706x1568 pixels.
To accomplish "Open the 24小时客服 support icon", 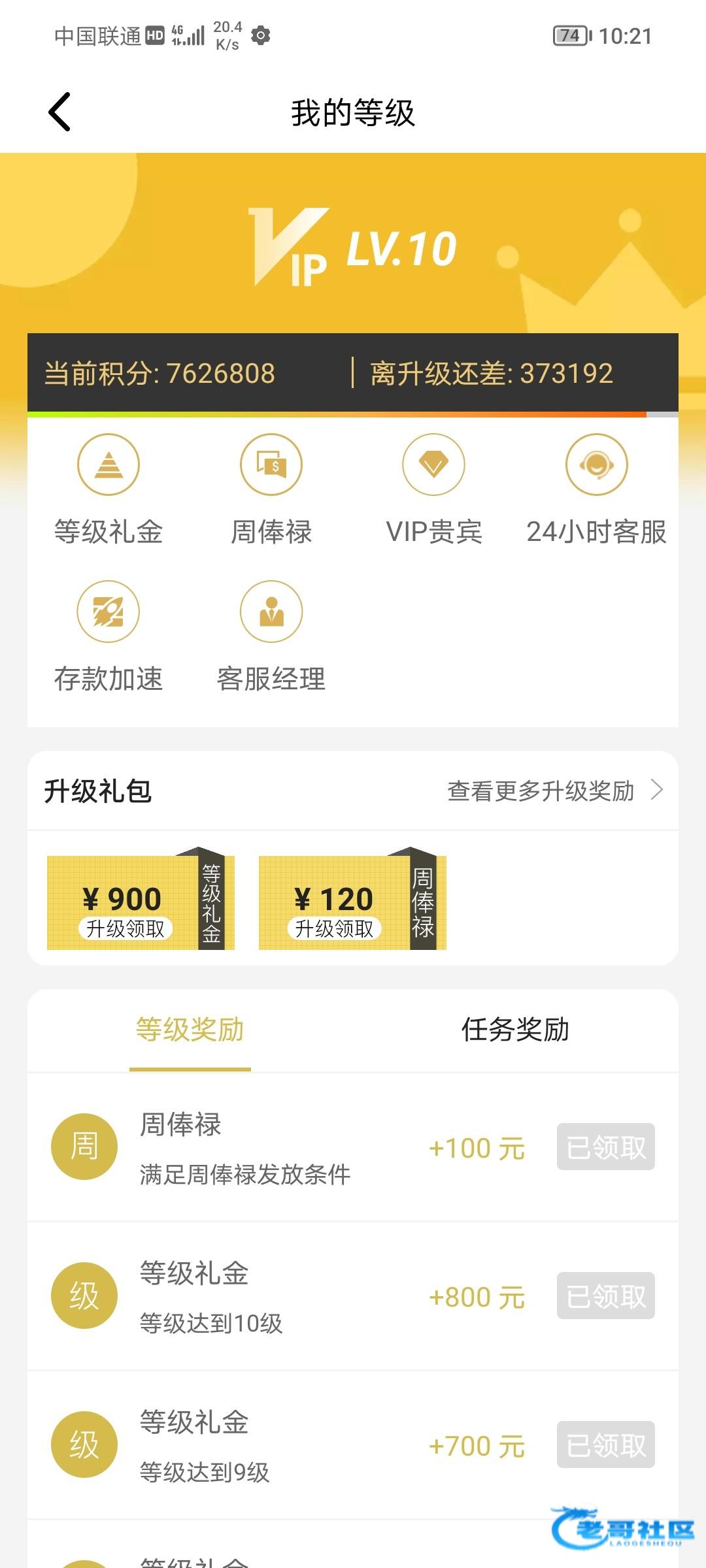I will 596,465.
